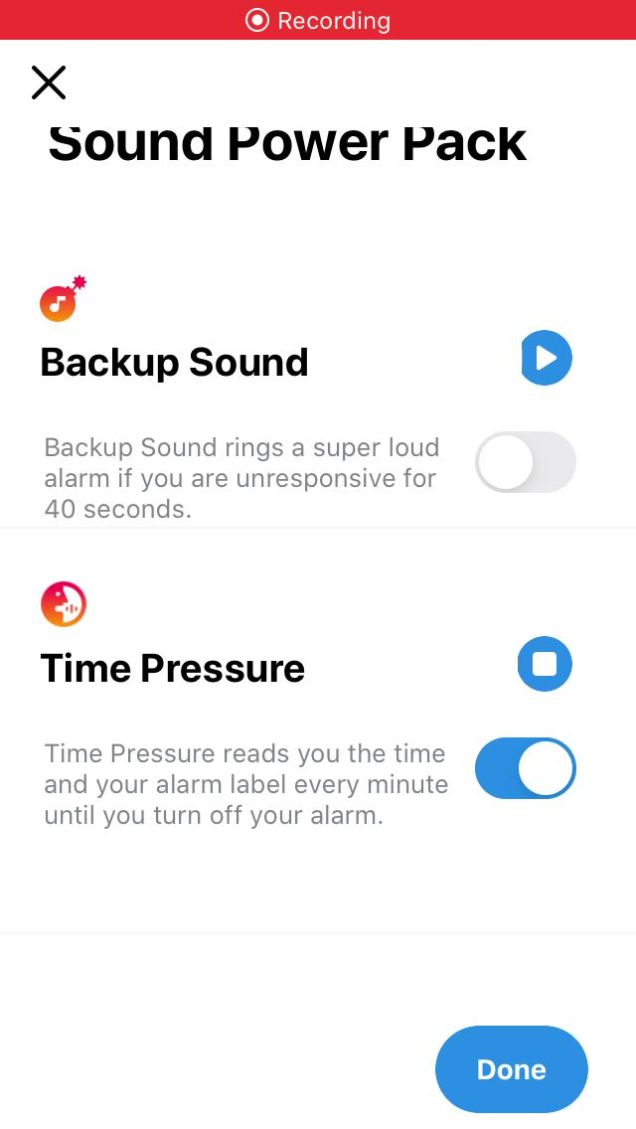Play the Backup Sound preview

coord(546,359)
